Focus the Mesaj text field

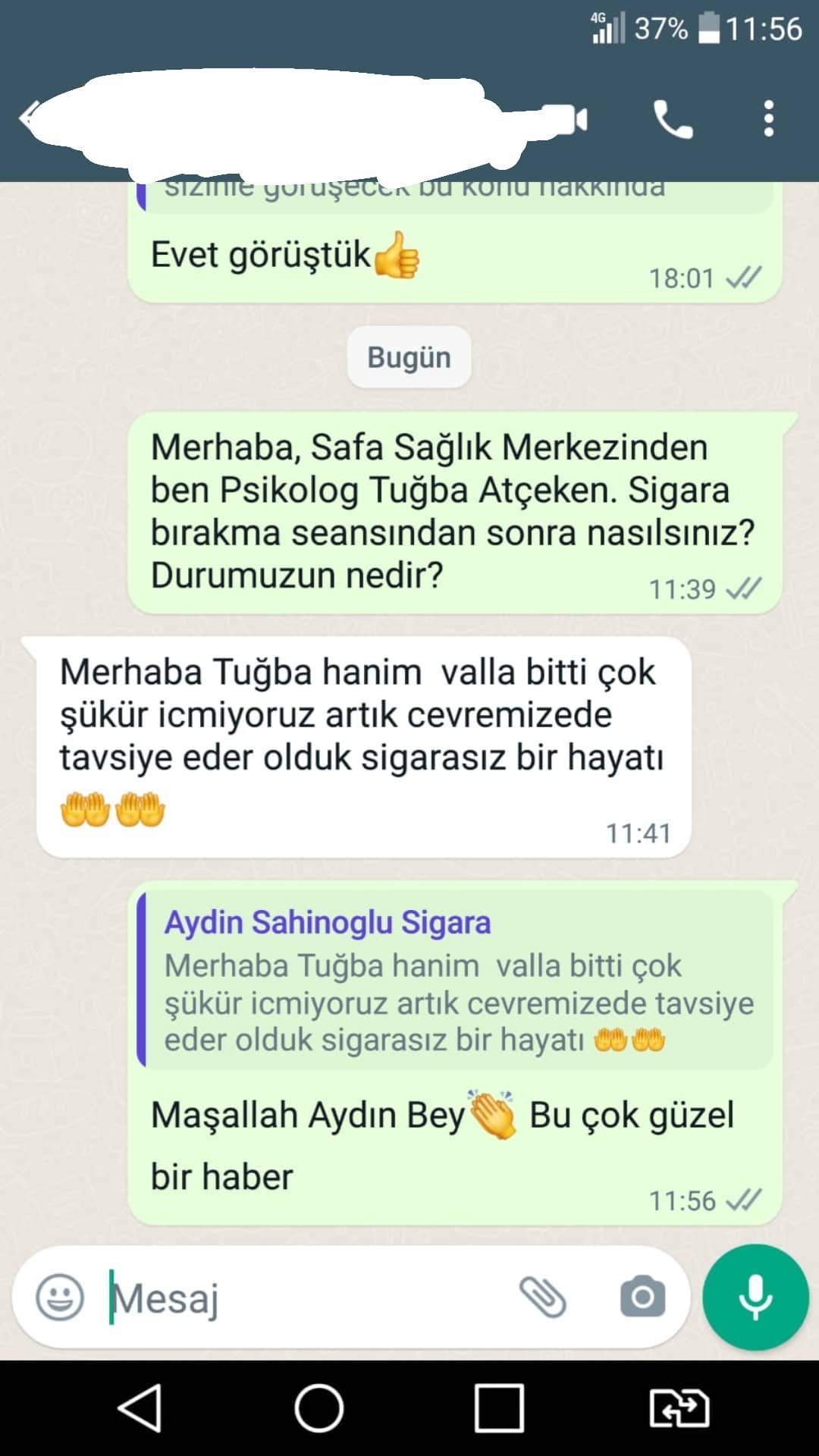[x=303, y=1298]
